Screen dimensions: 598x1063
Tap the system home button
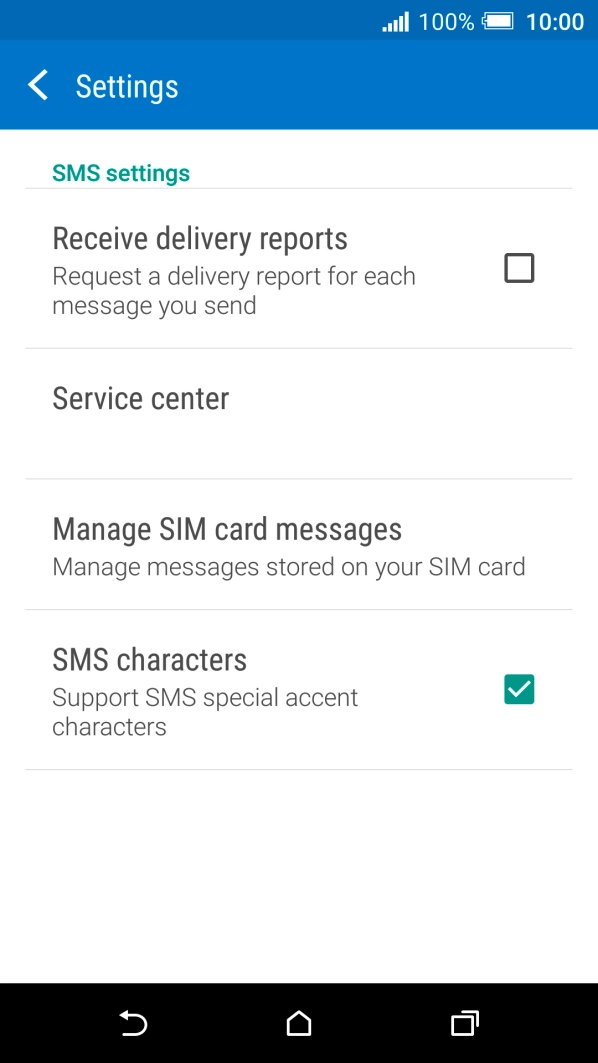[298, 1023]
